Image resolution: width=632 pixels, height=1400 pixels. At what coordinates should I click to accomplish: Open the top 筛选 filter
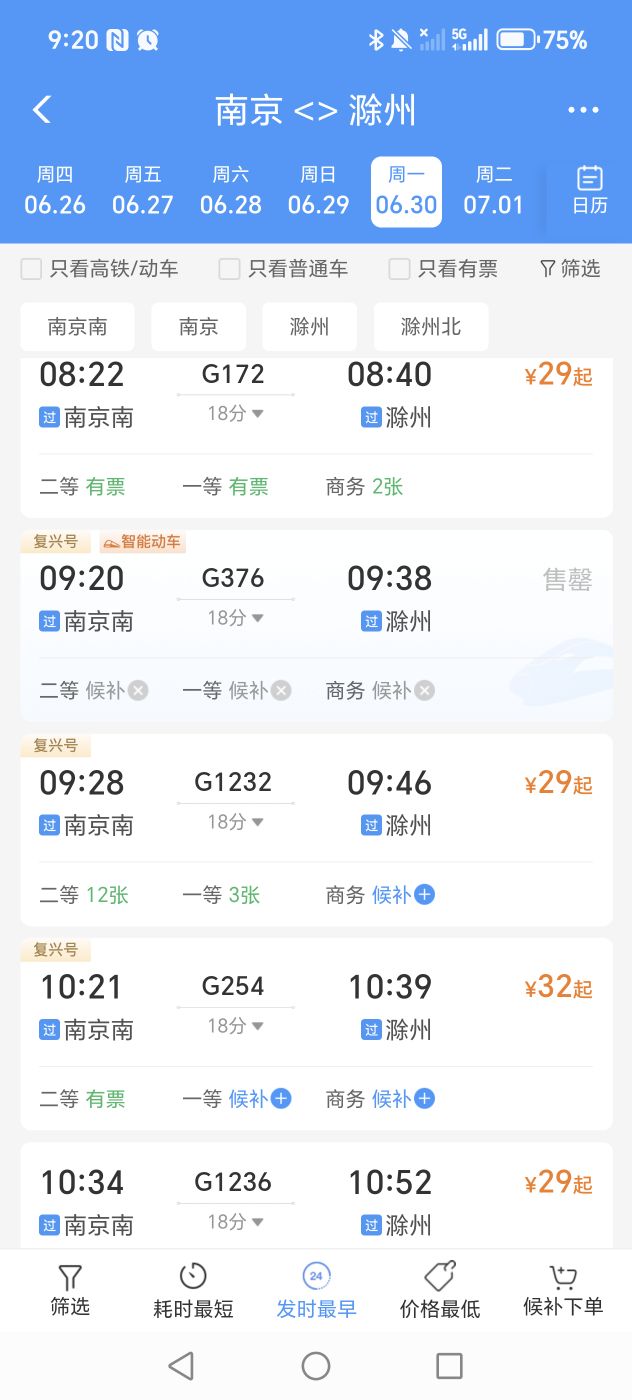point(570,268)
